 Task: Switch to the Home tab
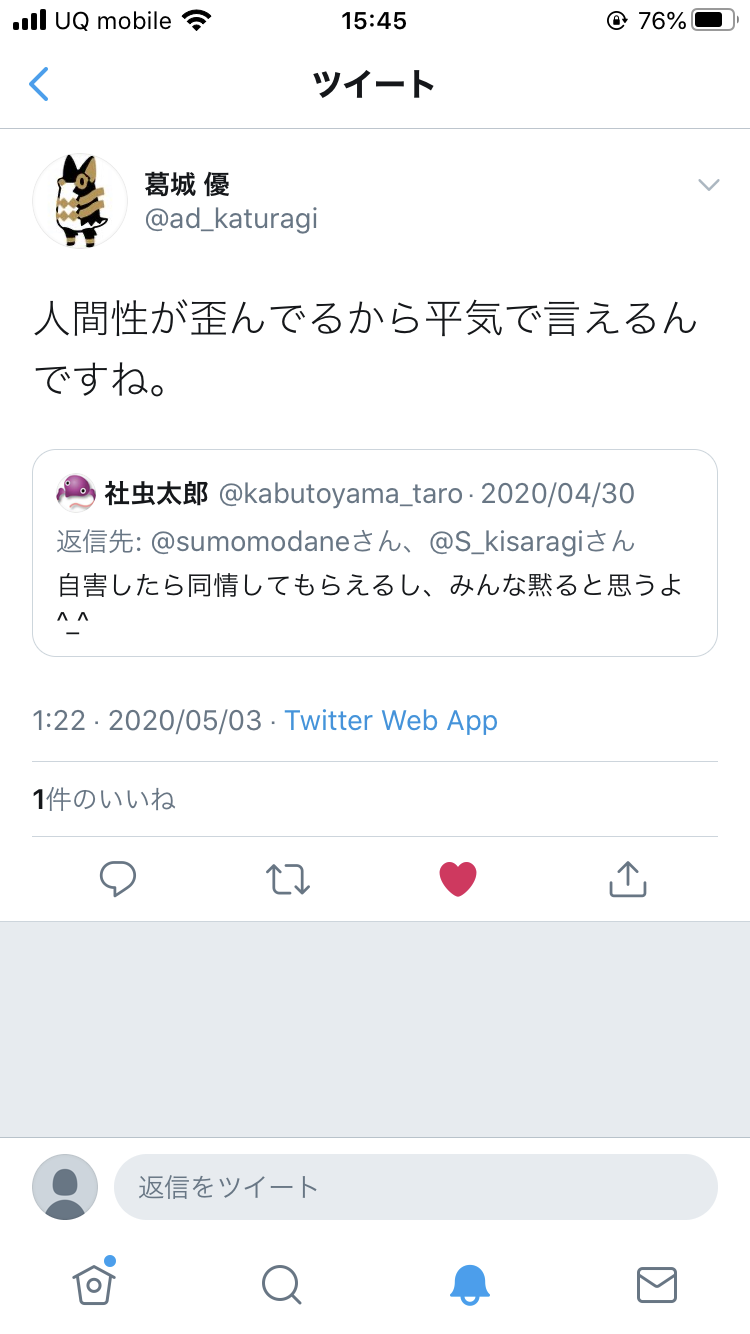tap(94, 1283)
